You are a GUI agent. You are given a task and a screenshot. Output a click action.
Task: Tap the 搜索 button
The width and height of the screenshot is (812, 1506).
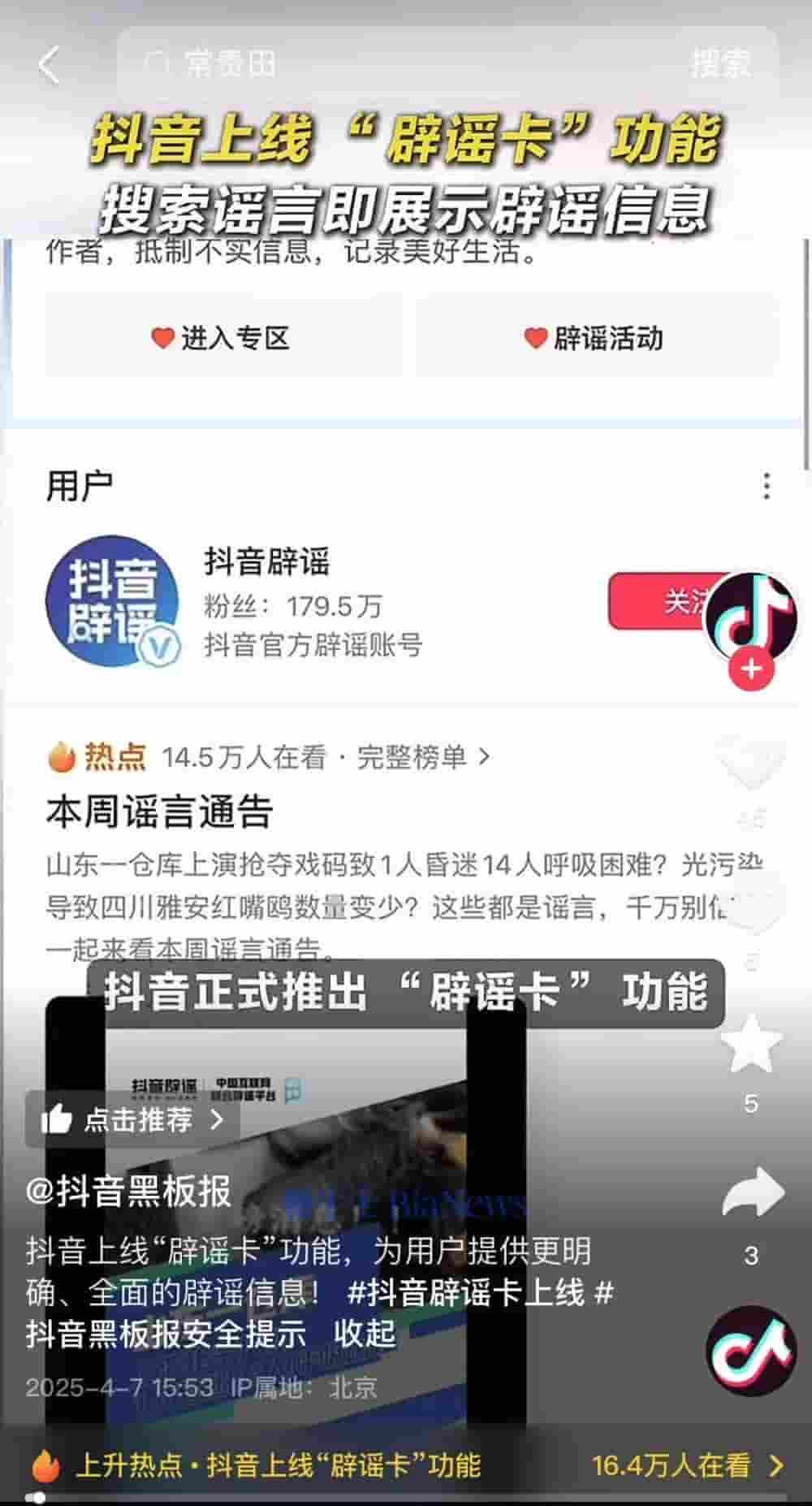[x=719, y=63]
